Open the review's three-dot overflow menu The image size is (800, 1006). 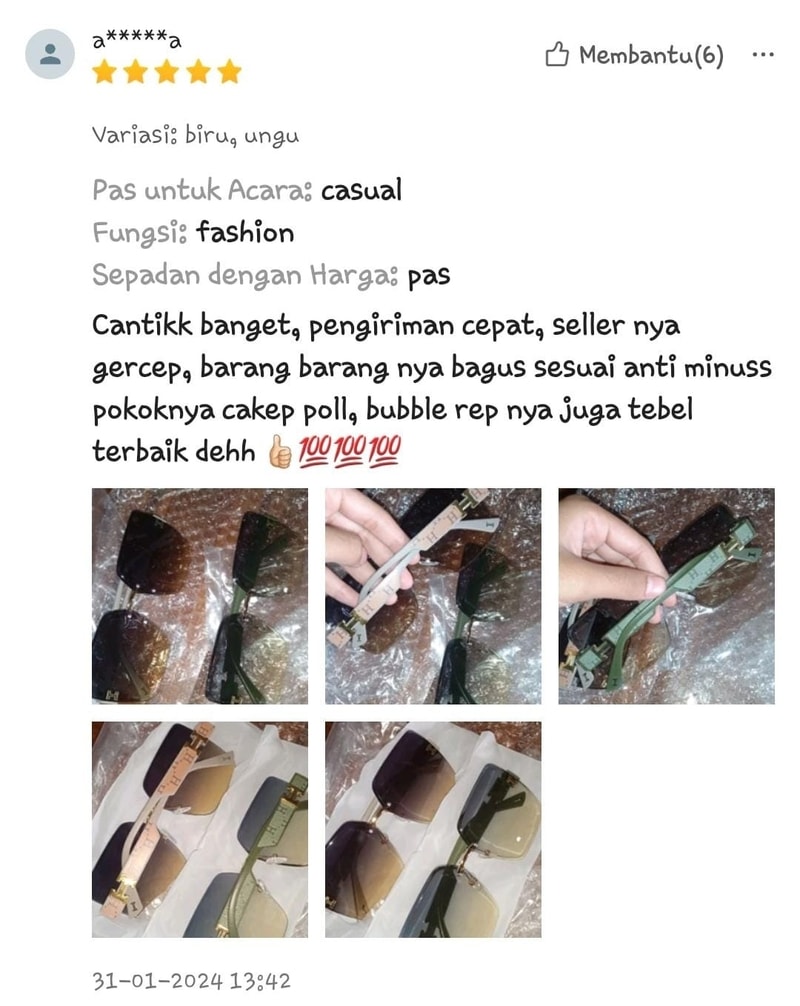(x=762, y=55)
